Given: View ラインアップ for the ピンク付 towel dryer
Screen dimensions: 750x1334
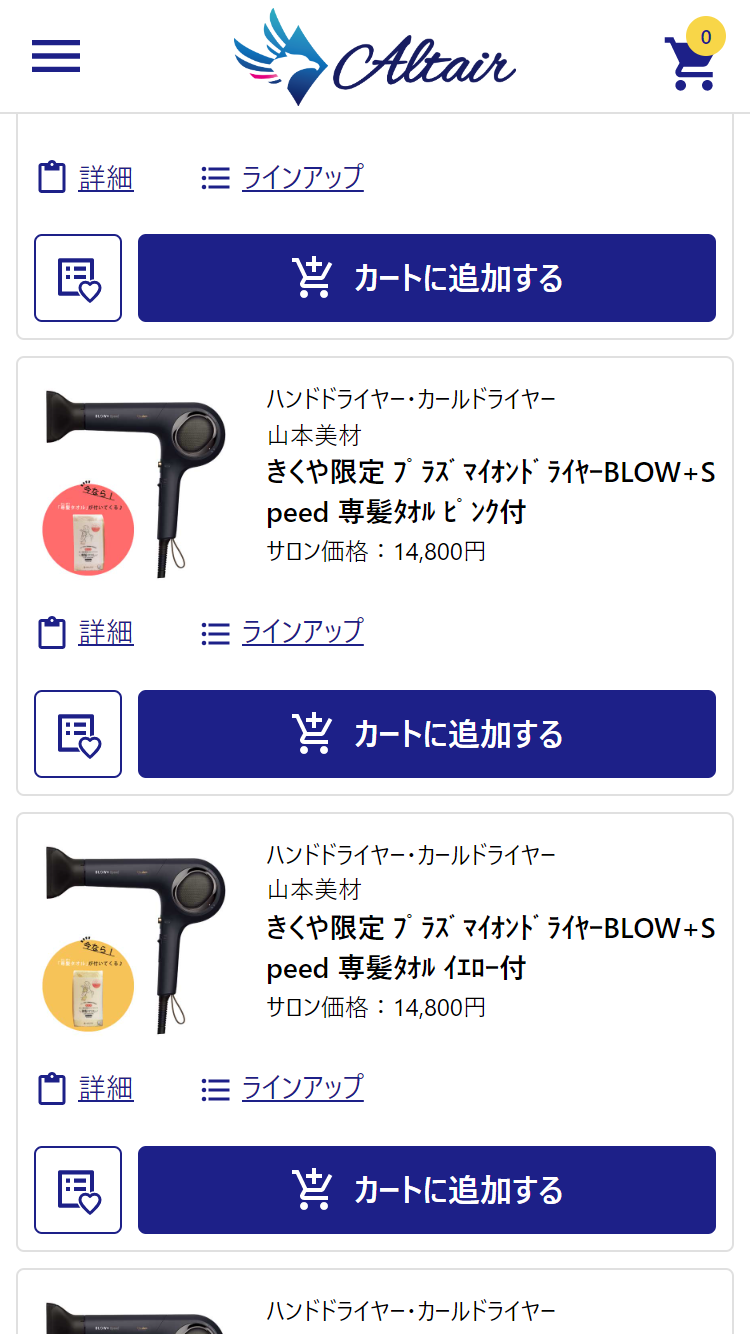Looking at the screenshot, I should (302, 632).
